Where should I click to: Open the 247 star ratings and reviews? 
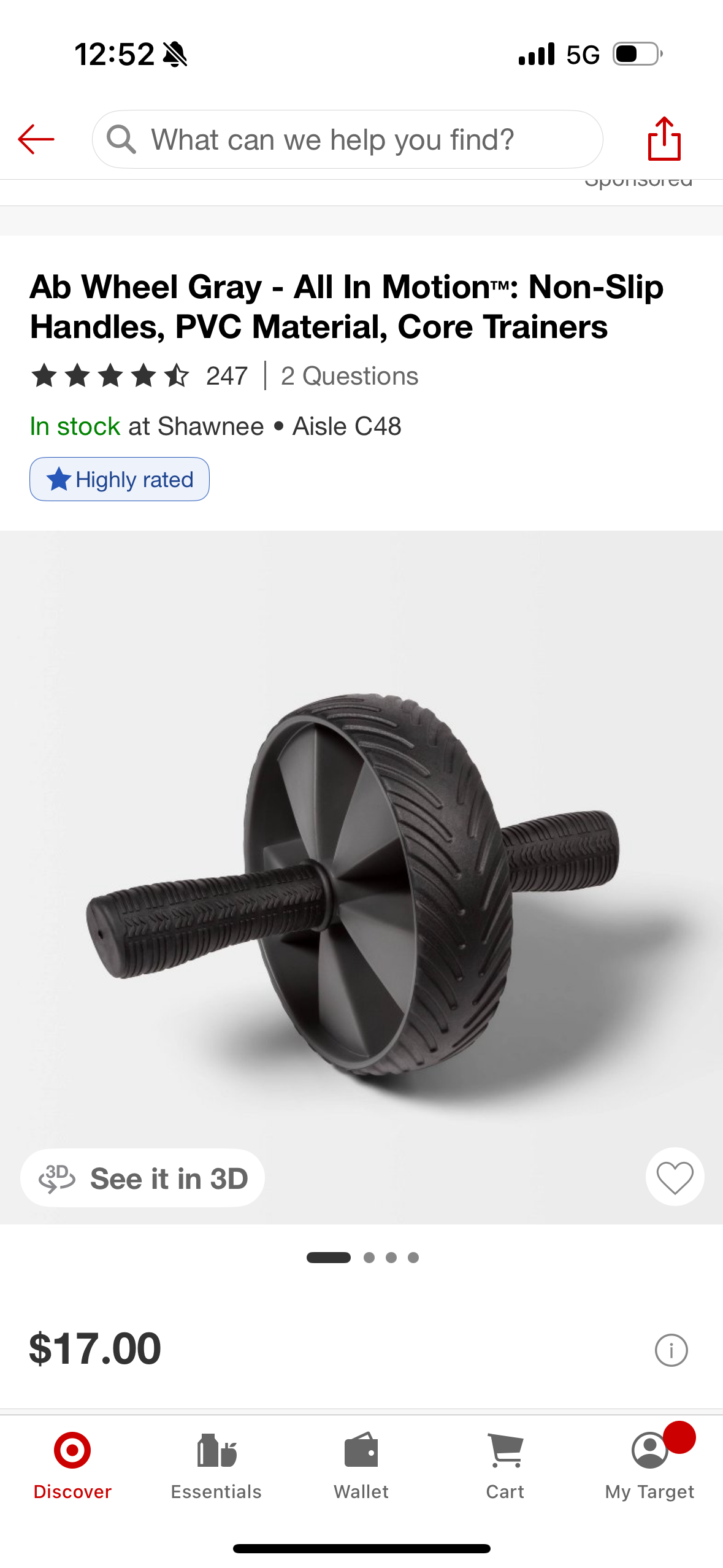coord(140,376)
